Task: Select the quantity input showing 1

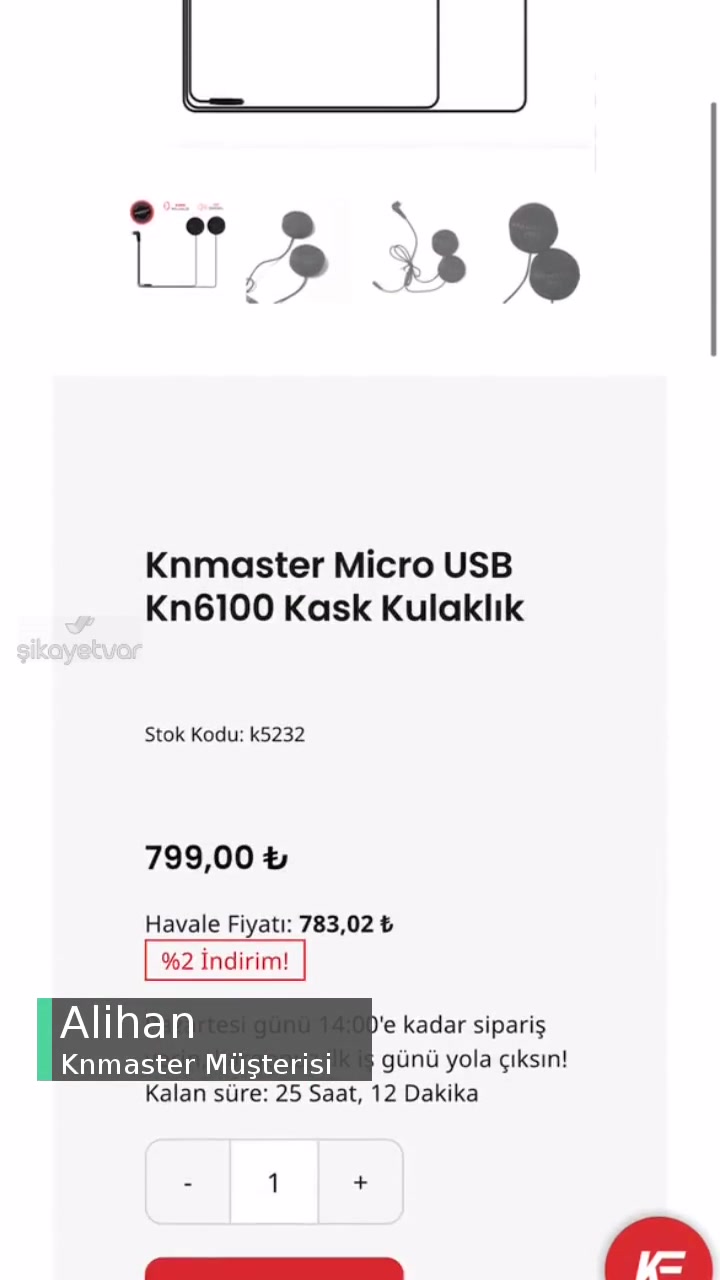Action: 274,1182
